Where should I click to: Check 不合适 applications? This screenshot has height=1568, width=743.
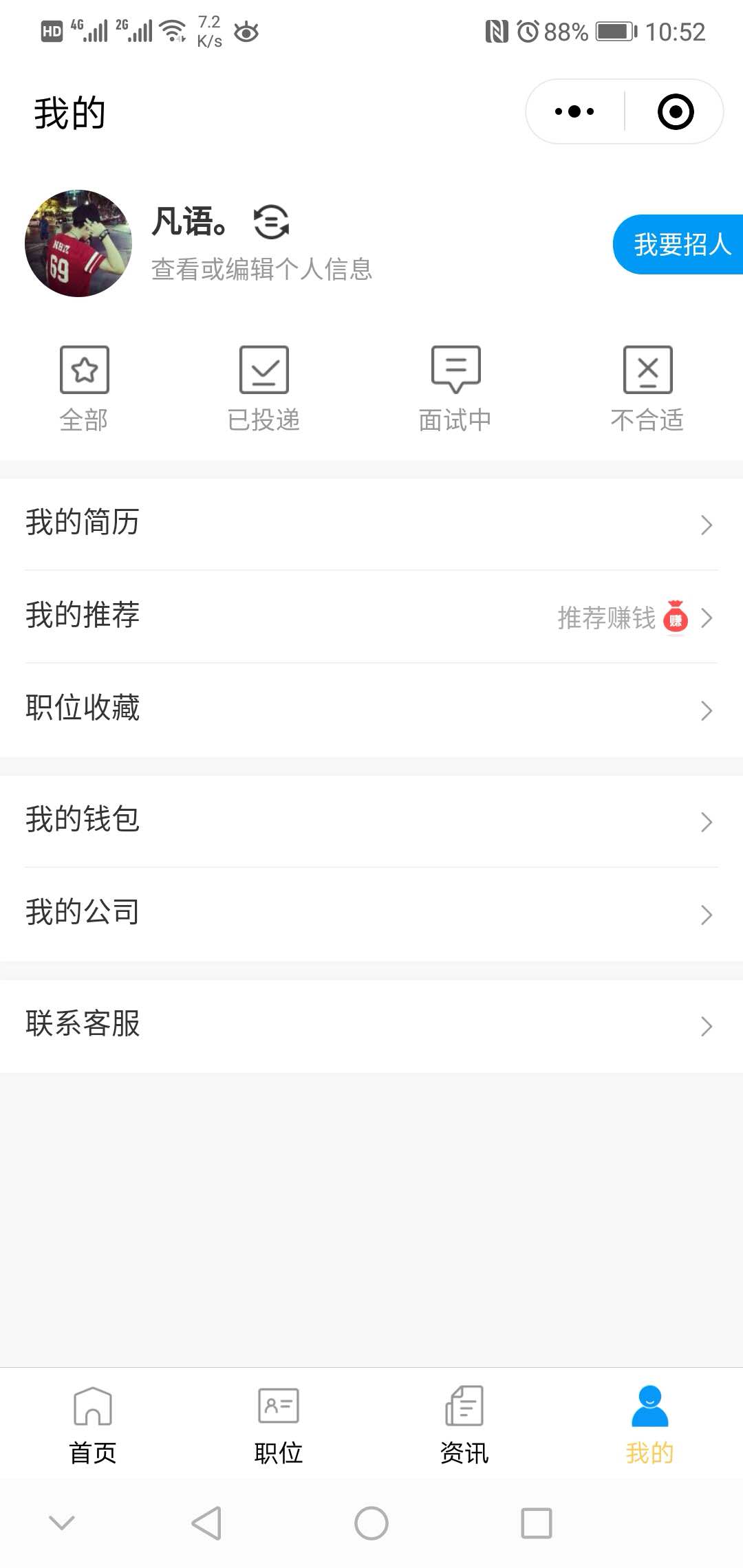647,389
